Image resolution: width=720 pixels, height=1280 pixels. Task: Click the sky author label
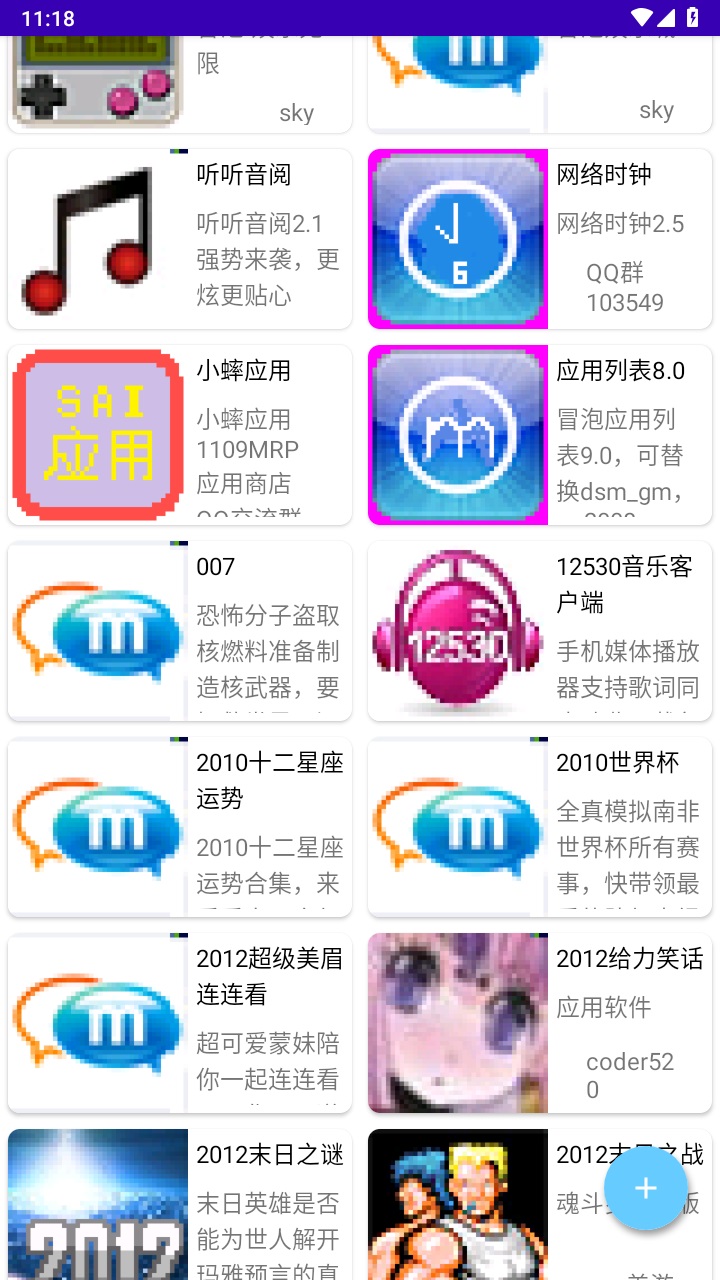pos(296,113)
